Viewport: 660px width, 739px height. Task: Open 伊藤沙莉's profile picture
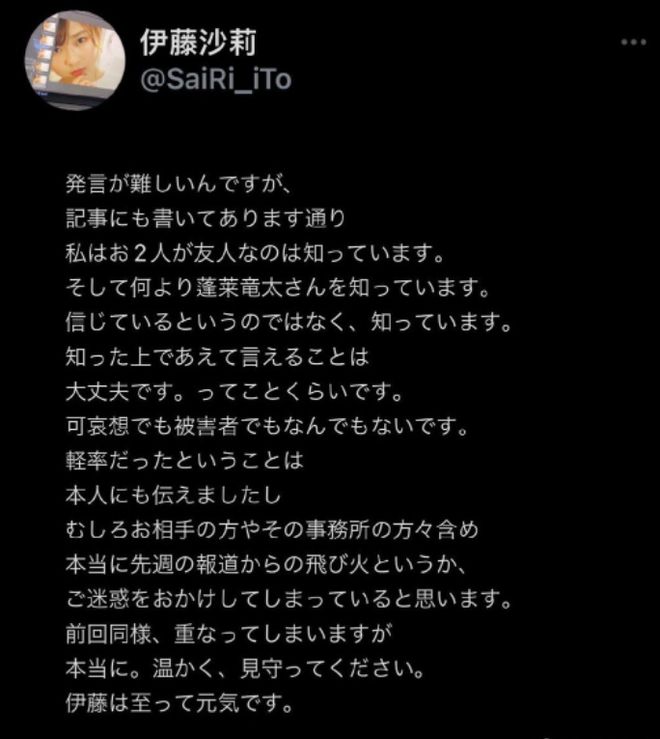[x=74, y=60]
